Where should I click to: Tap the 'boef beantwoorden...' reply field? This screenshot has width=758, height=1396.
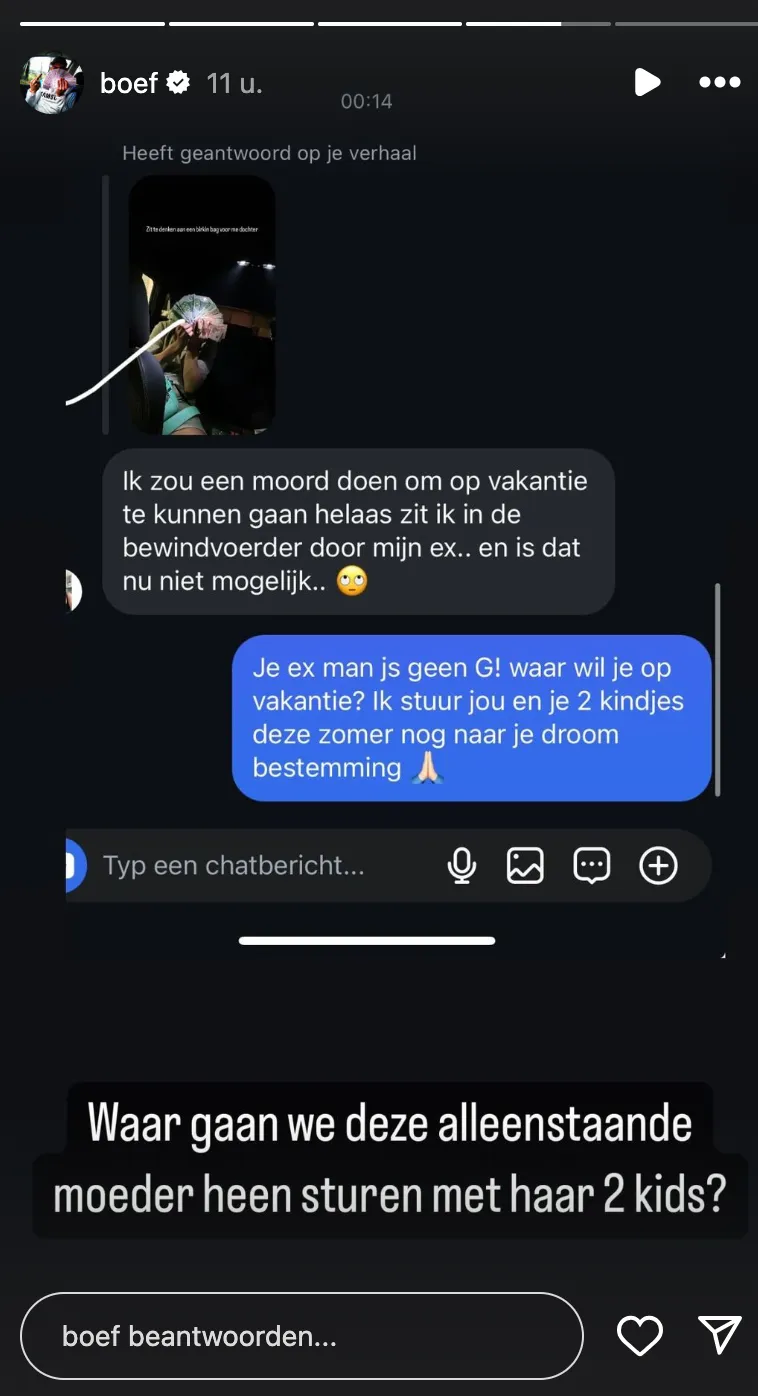(300, 1336)
